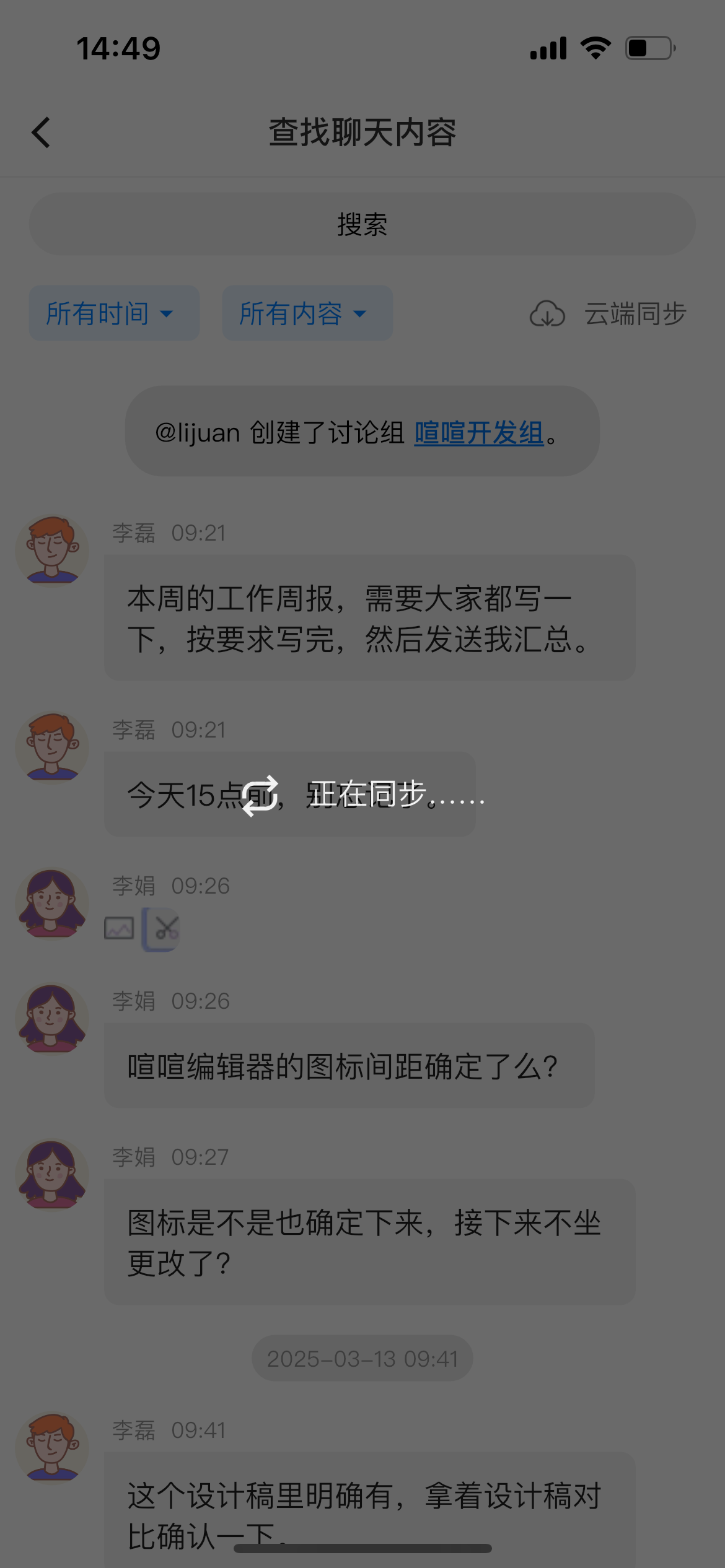
Task: Open the 喧喧开发组 group link
Action: pos(478,432)
